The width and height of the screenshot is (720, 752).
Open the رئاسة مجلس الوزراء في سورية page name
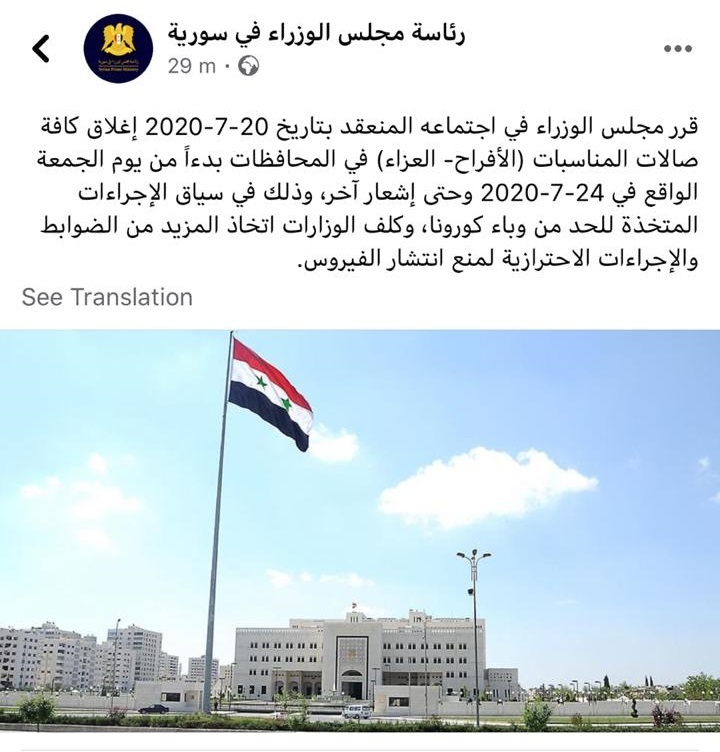point(316,32)
